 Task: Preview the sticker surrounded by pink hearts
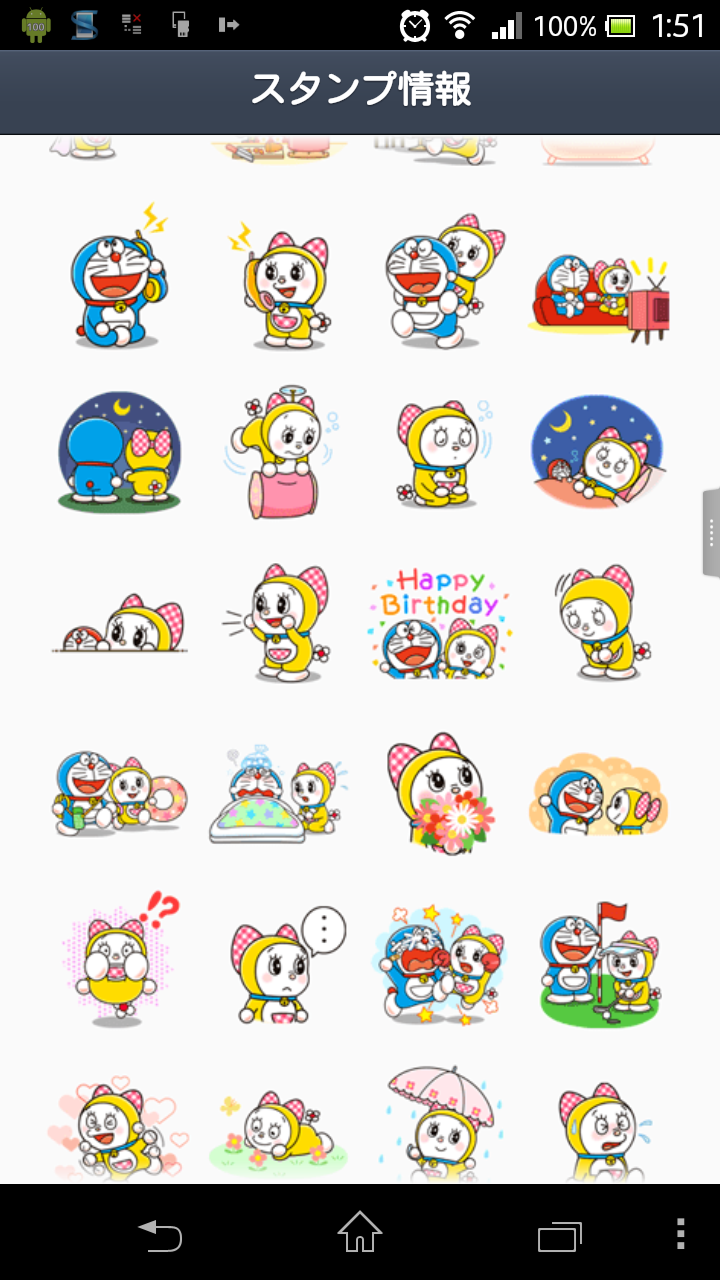click(117, 1128)
